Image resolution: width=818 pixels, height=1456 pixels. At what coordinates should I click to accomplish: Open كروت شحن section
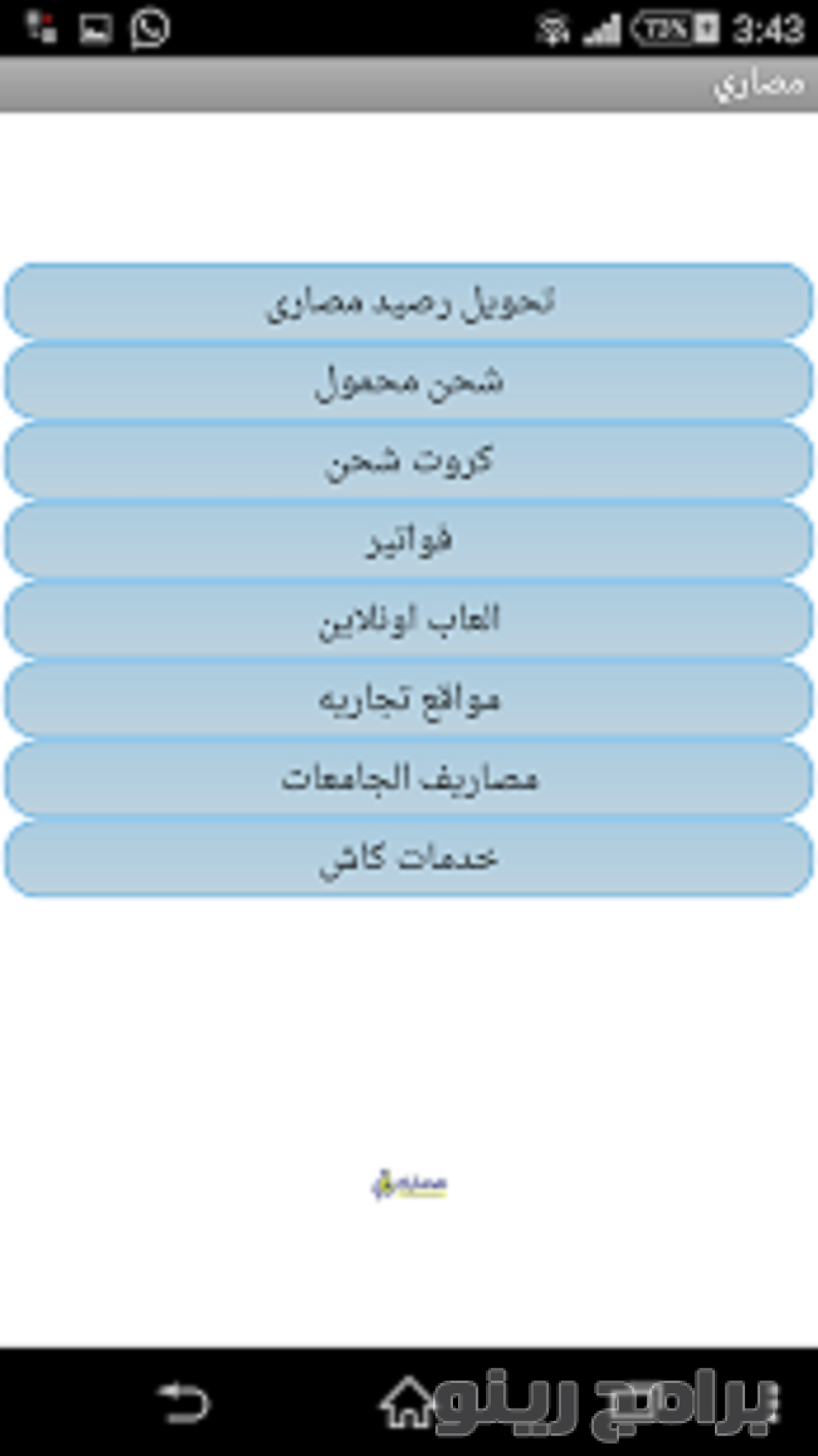(x=409, y=460)
